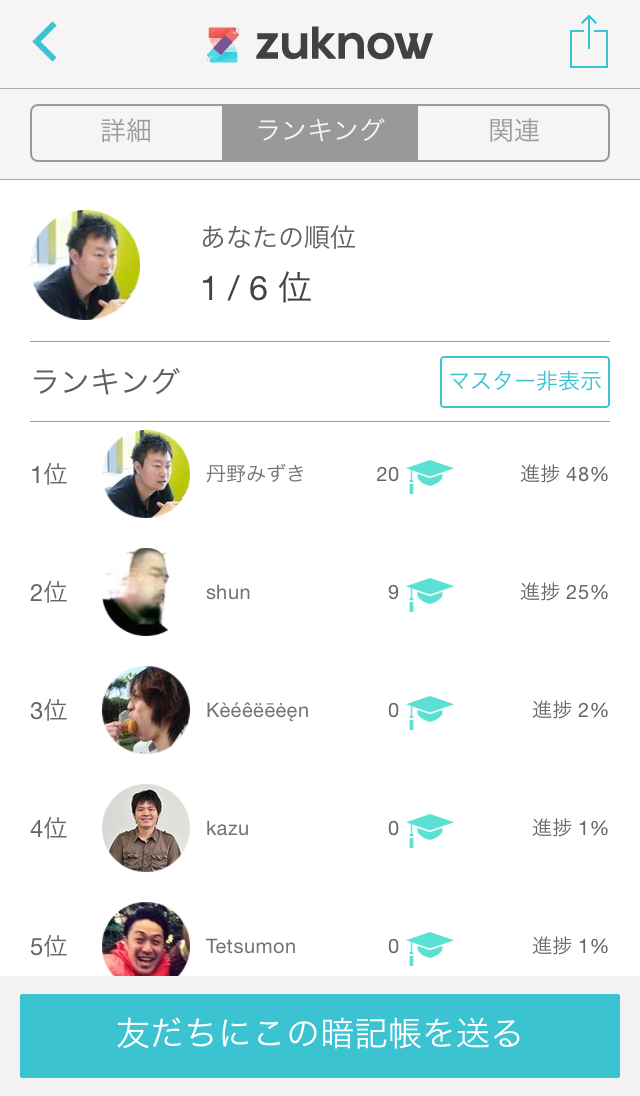Image resolution: width=640 pixels, height=1096 pixels.
Task: Switch to the 関連 tab
Action: 513,132
